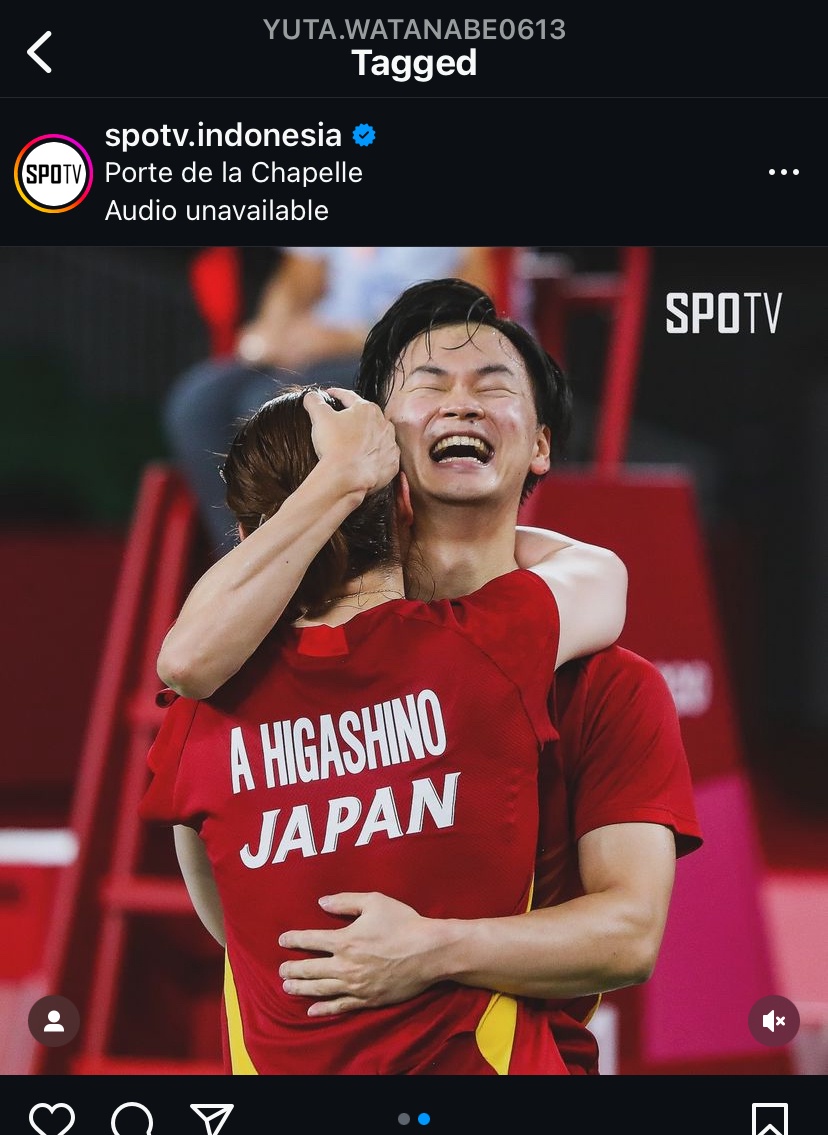Open the Porte de la Chapelle location
This screenshot has width=828, height=1135.
click(x=233, y=173)
